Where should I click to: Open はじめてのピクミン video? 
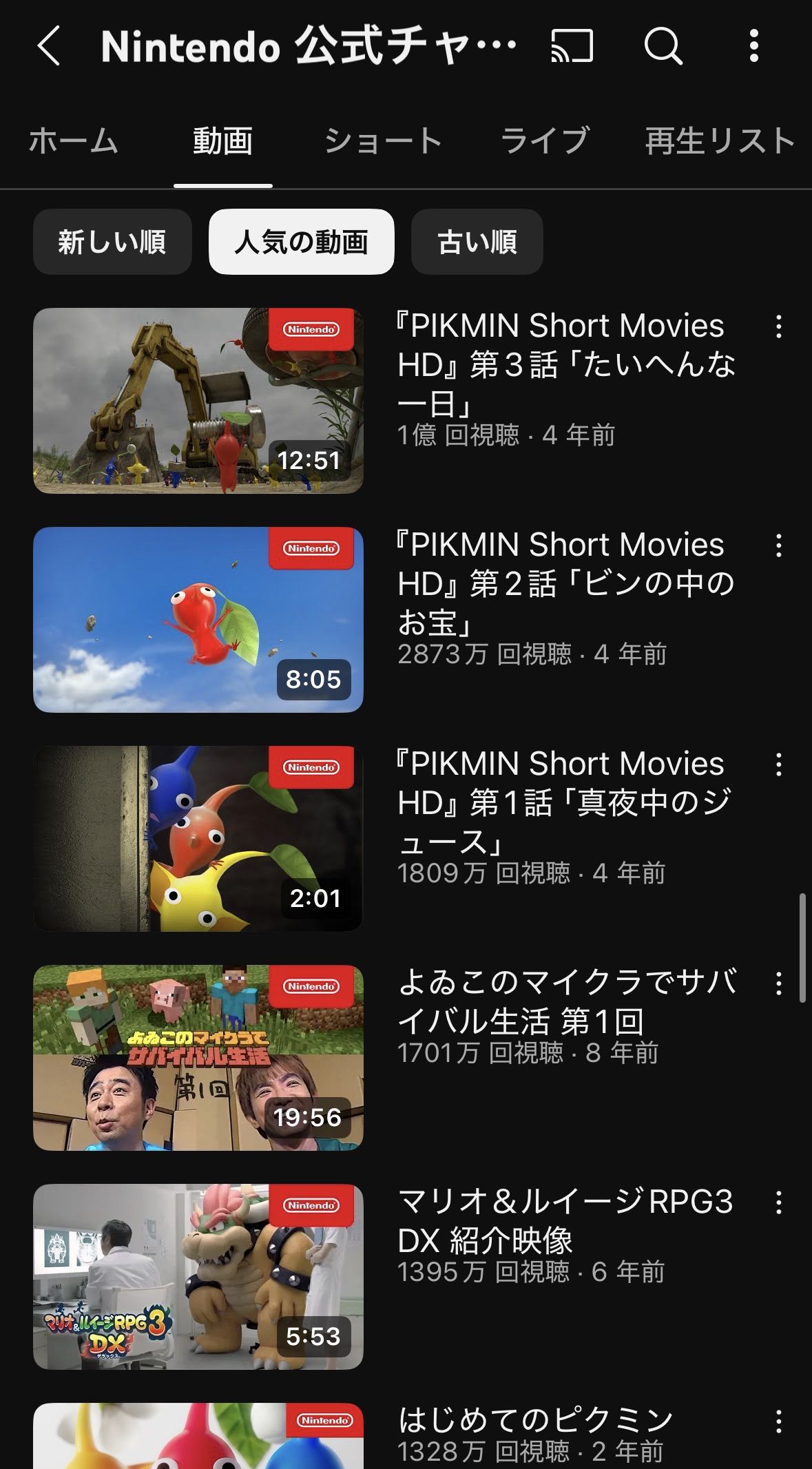[198, 1436]
